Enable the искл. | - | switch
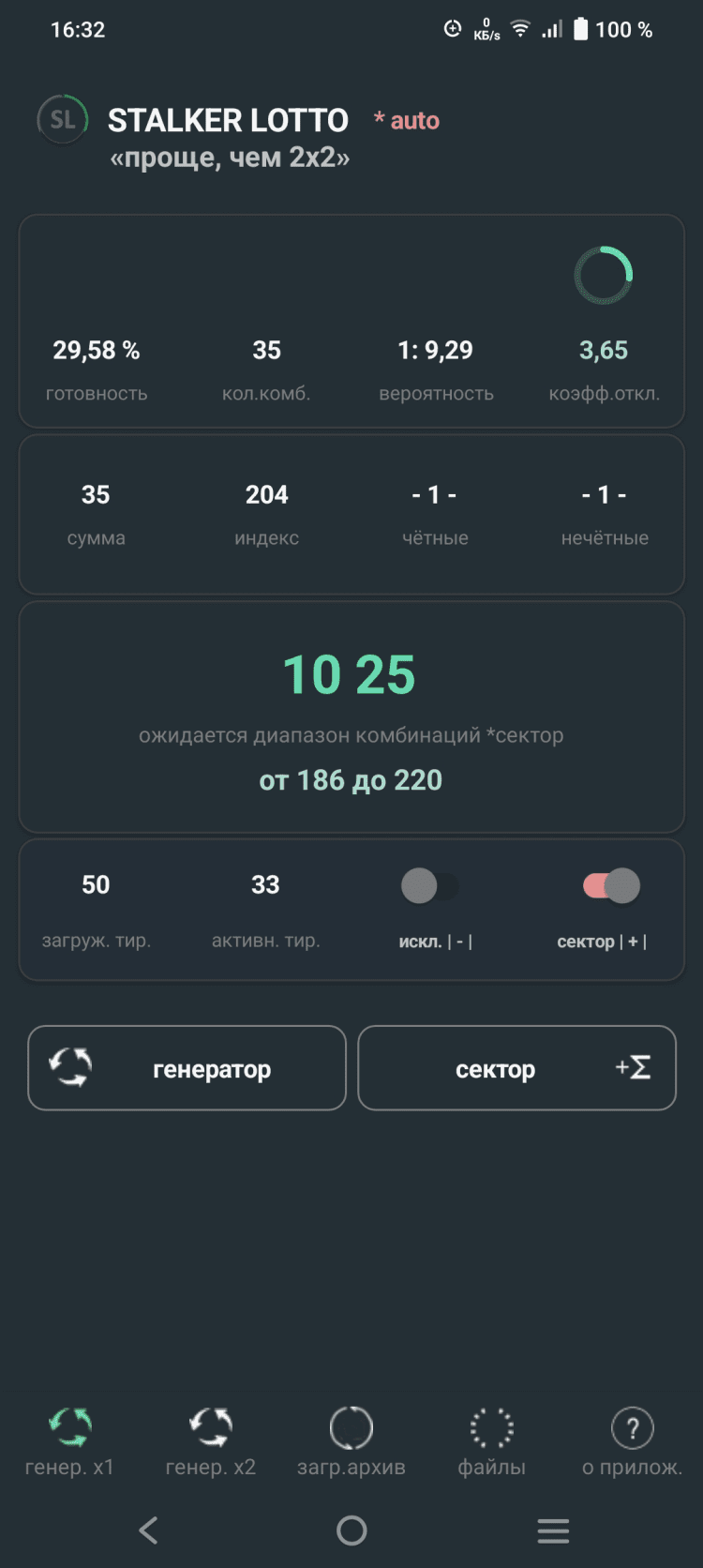The width and height of the screenshot is (703, 1568). pos(429,885)
